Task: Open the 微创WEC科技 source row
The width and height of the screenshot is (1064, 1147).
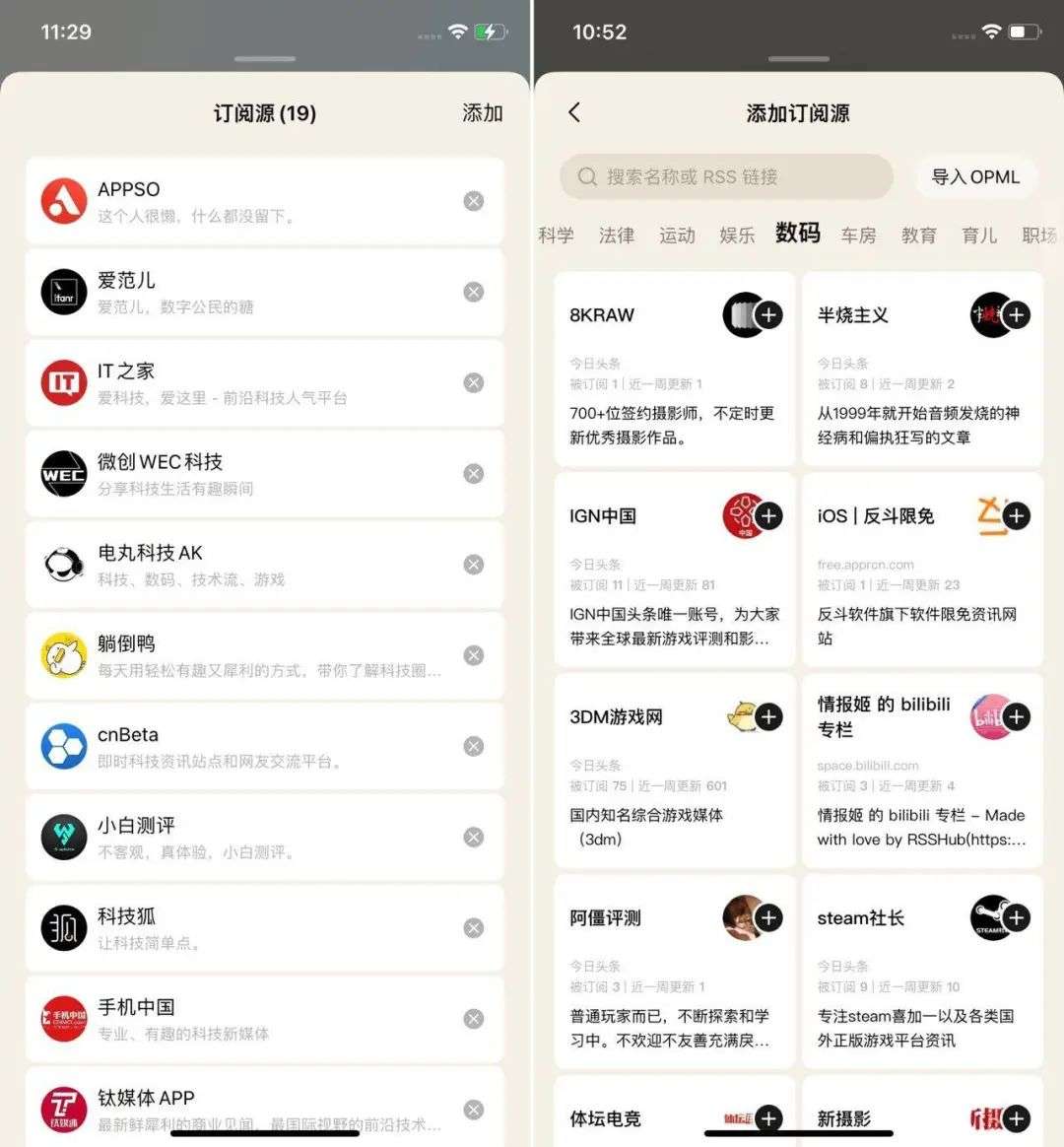Action: (246, 474)
